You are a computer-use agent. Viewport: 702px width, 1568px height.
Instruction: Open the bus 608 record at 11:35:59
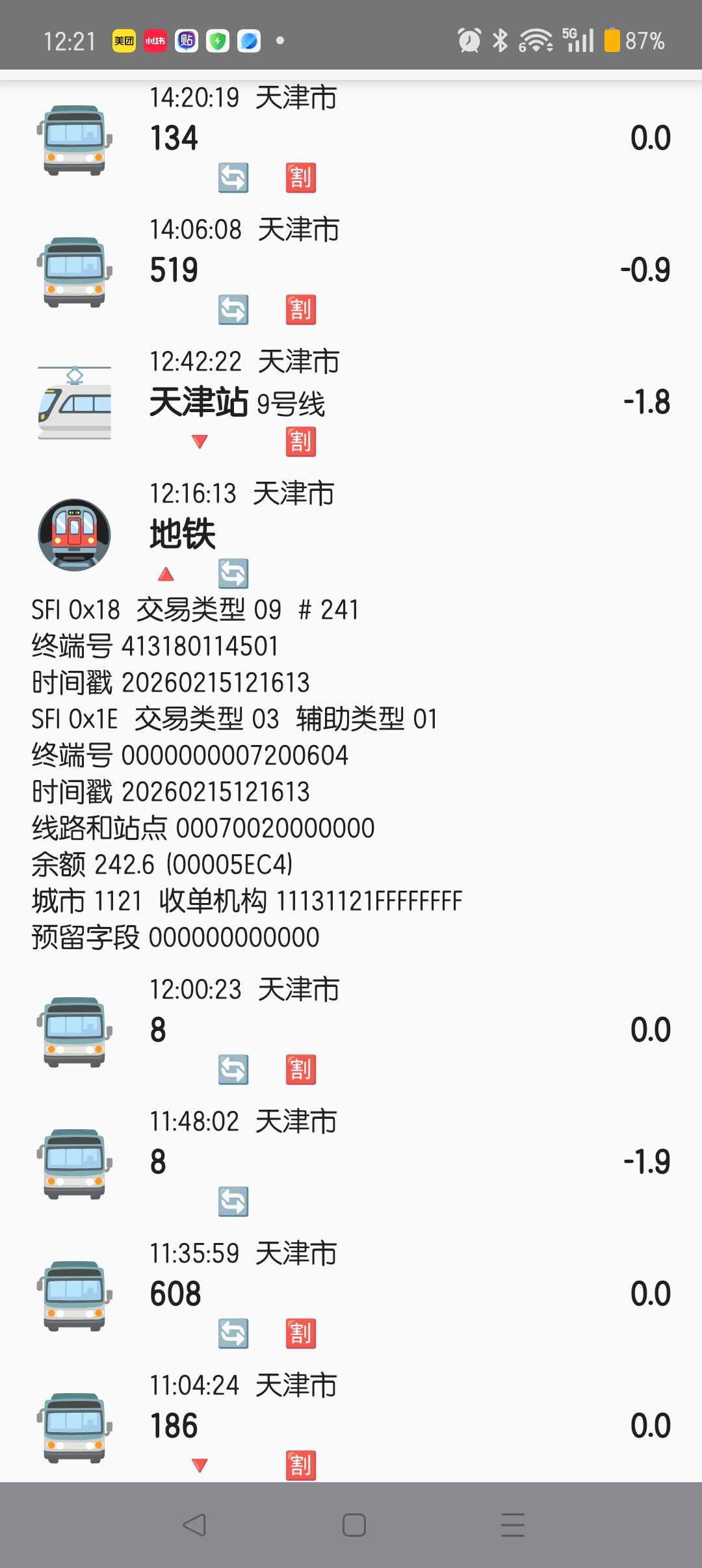point(351,1294)
